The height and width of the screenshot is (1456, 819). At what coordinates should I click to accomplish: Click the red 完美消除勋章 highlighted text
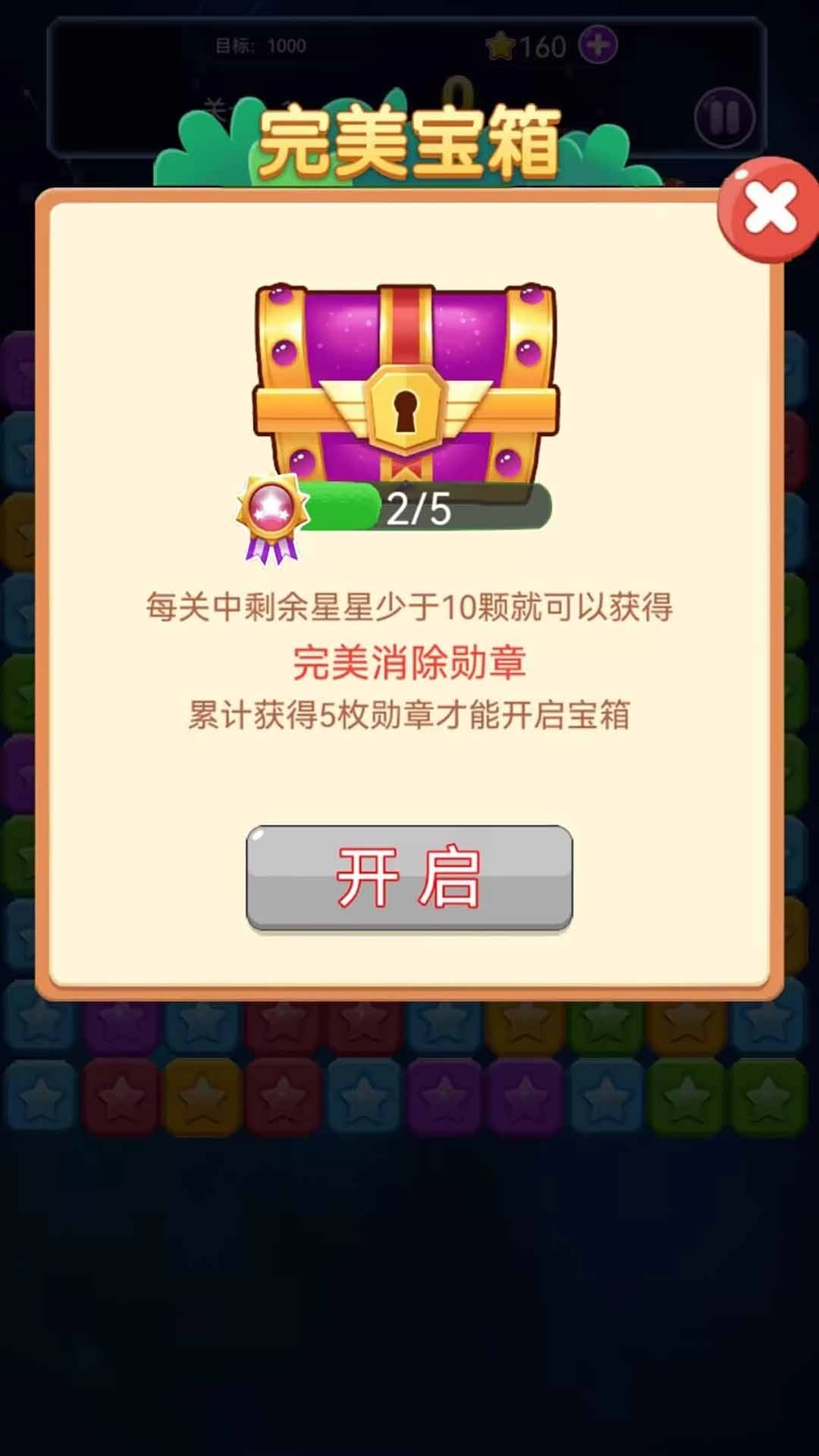(x=409, y=664)
